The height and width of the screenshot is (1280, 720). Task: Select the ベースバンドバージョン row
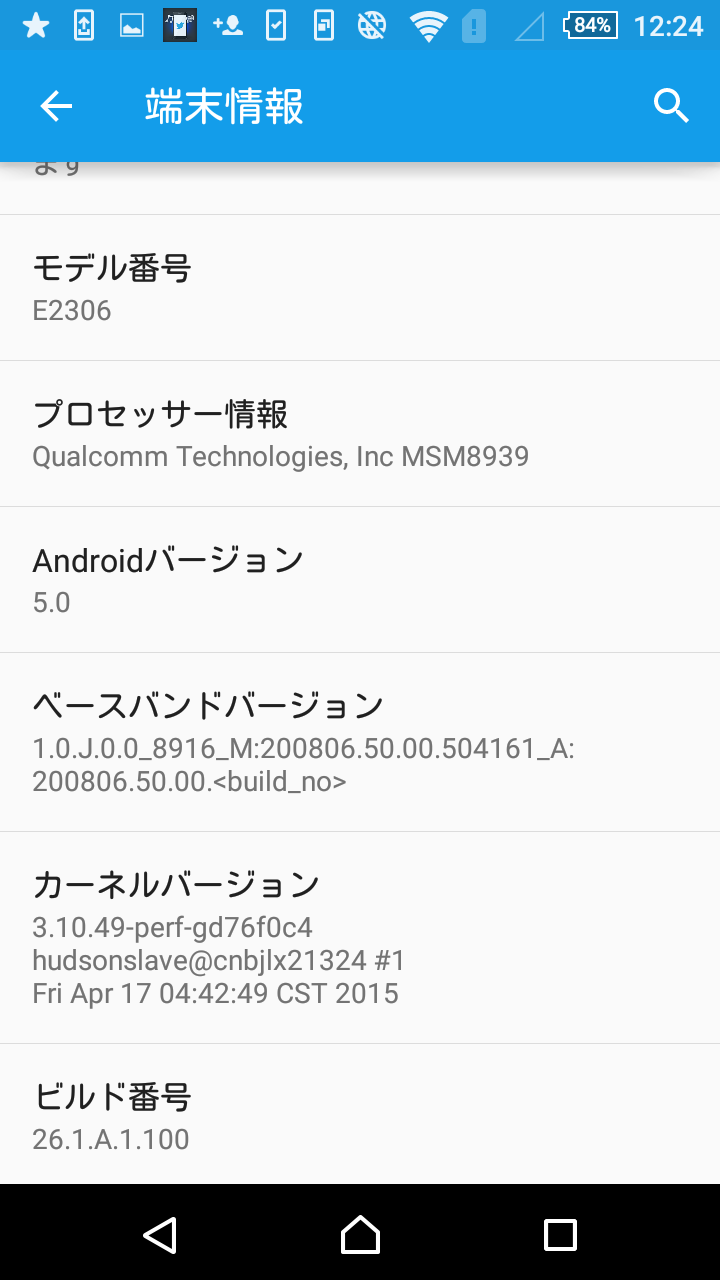[x=360, y=742]
